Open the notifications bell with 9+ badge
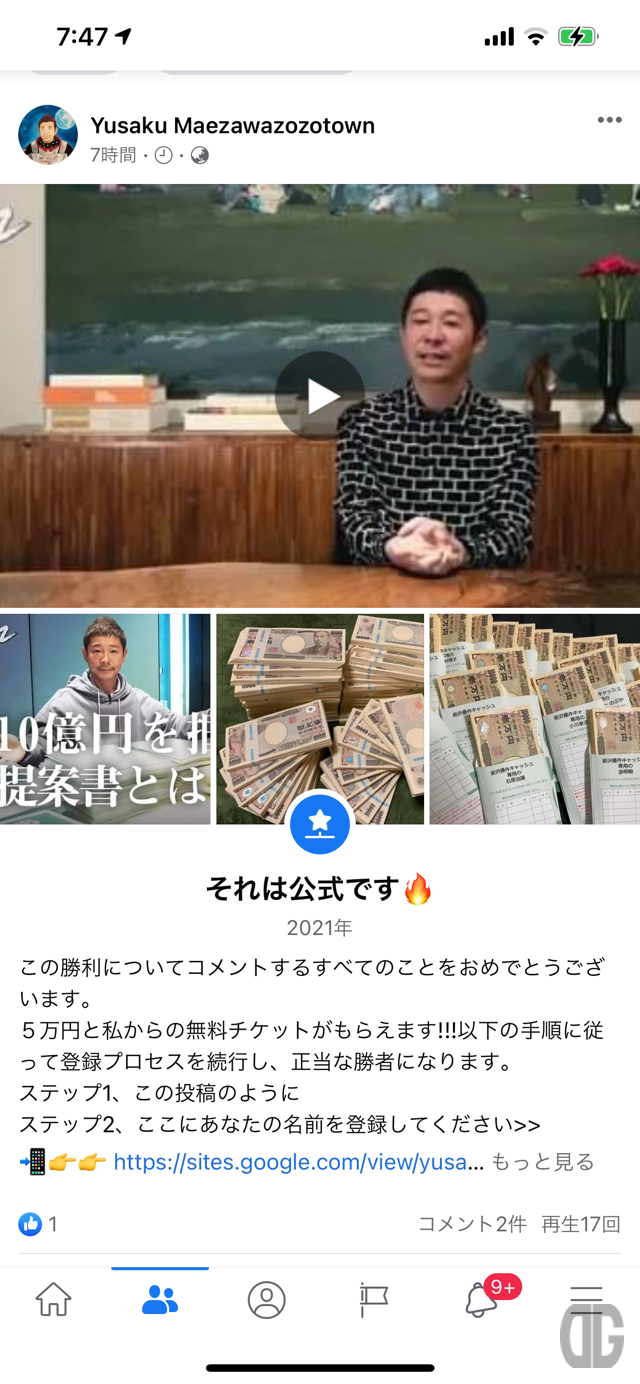Viewport: 640px width, 1384px height. [x=482, y=1299]
